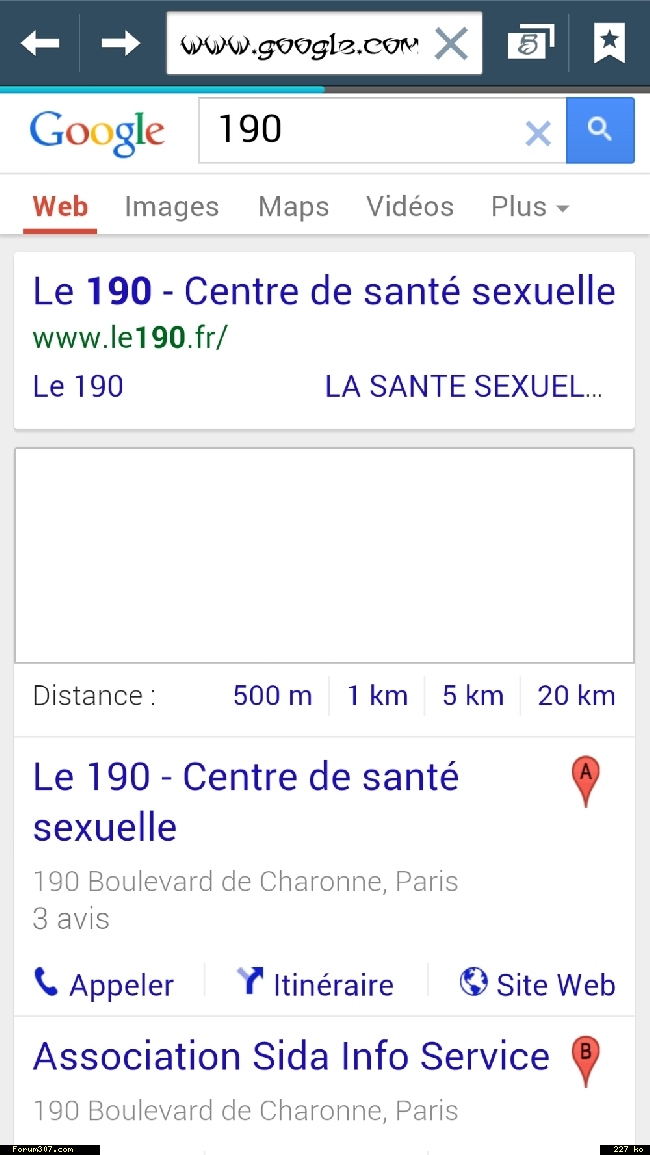Image resolution: width=650 pixels, height=1155 pixels.
Task: Switch to the Maps tab
Action: [293, 207]
